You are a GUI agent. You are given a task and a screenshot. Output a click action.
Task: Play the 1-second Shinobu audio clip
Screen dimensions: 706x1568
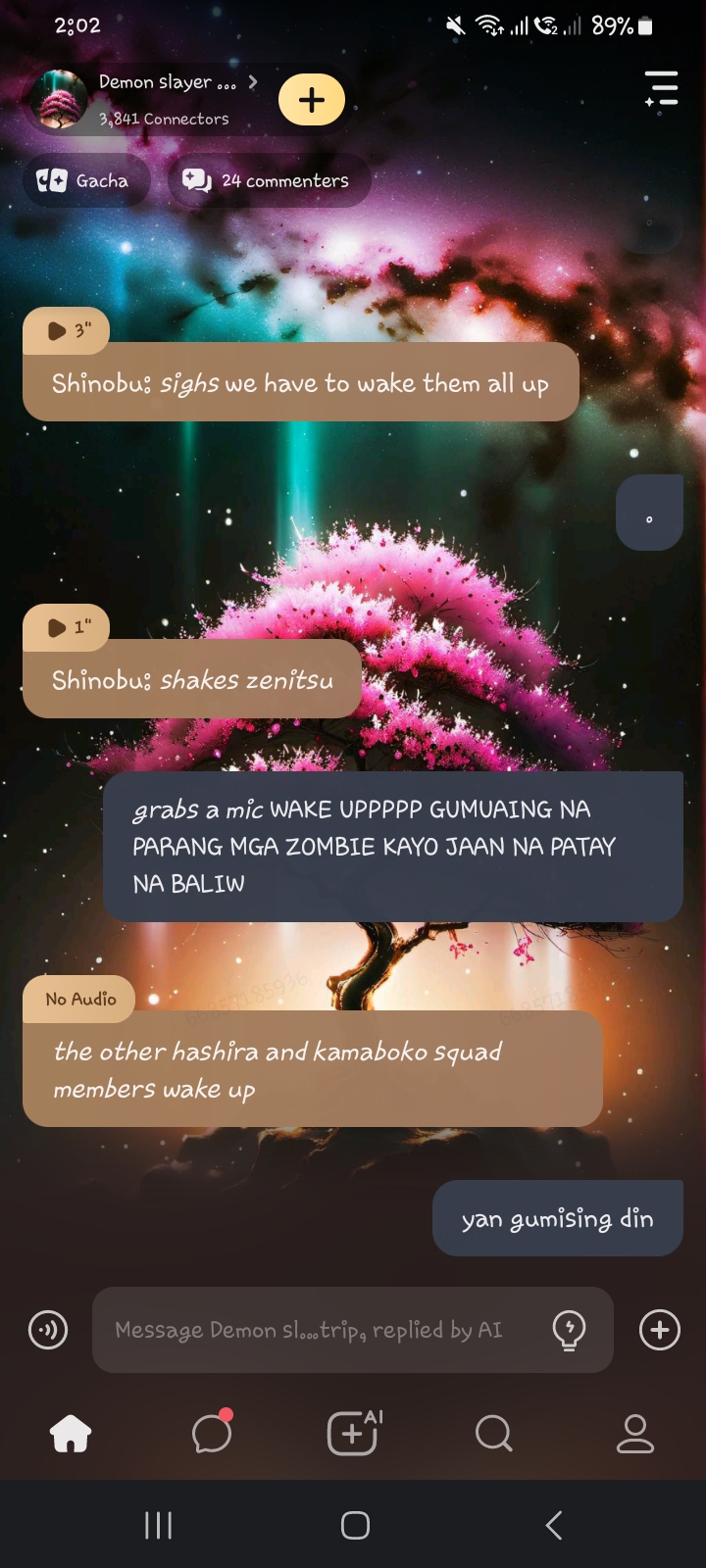(x=66, y=627)
